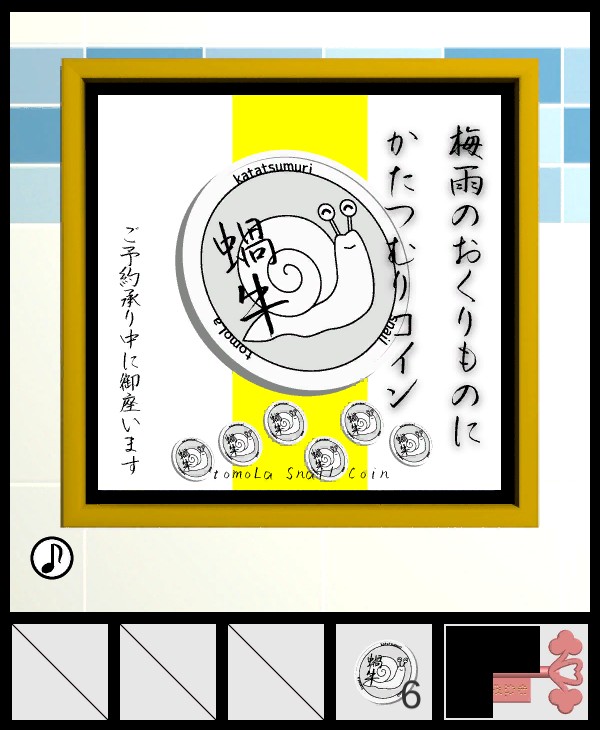Toggle the music note sound button

point(51,558)
